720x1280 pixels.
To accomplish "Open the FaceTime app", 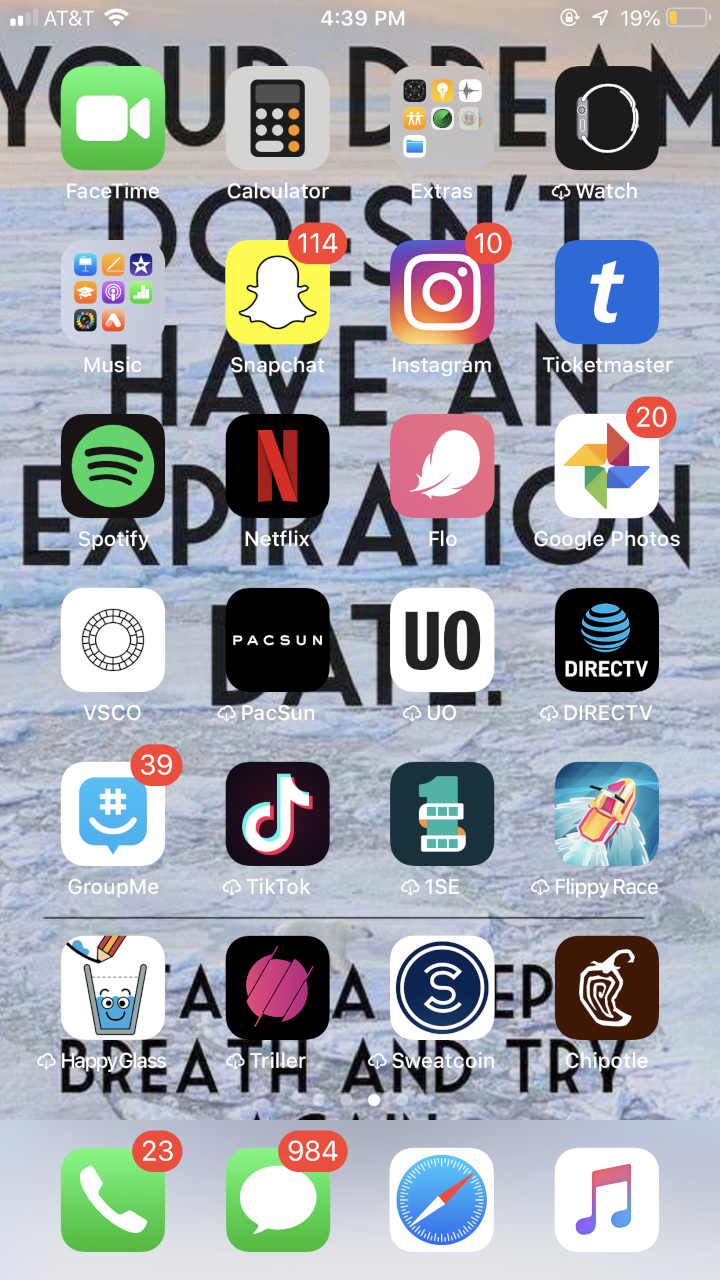I will 113,118.
